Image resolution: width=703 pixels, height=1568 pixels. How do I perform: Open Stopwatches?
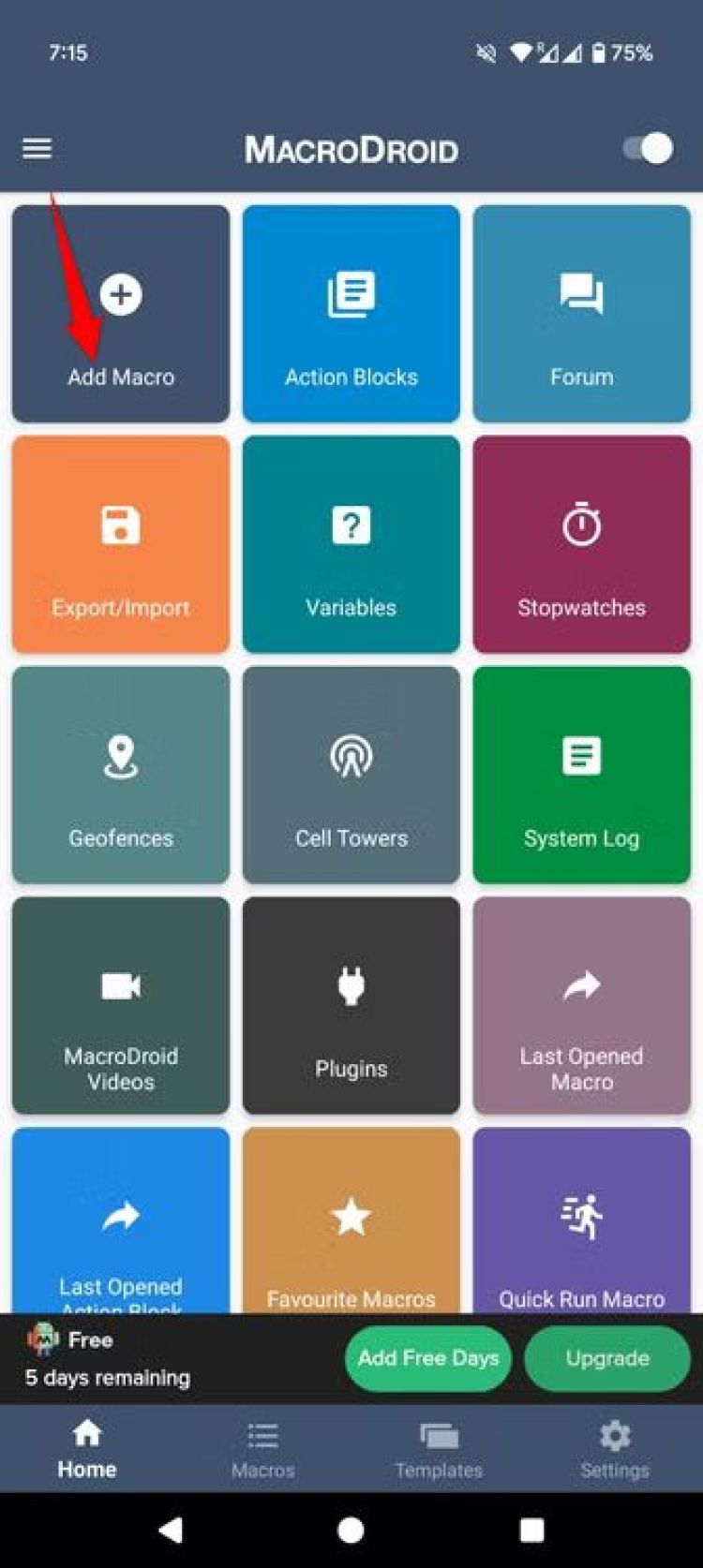pos(582,545)
